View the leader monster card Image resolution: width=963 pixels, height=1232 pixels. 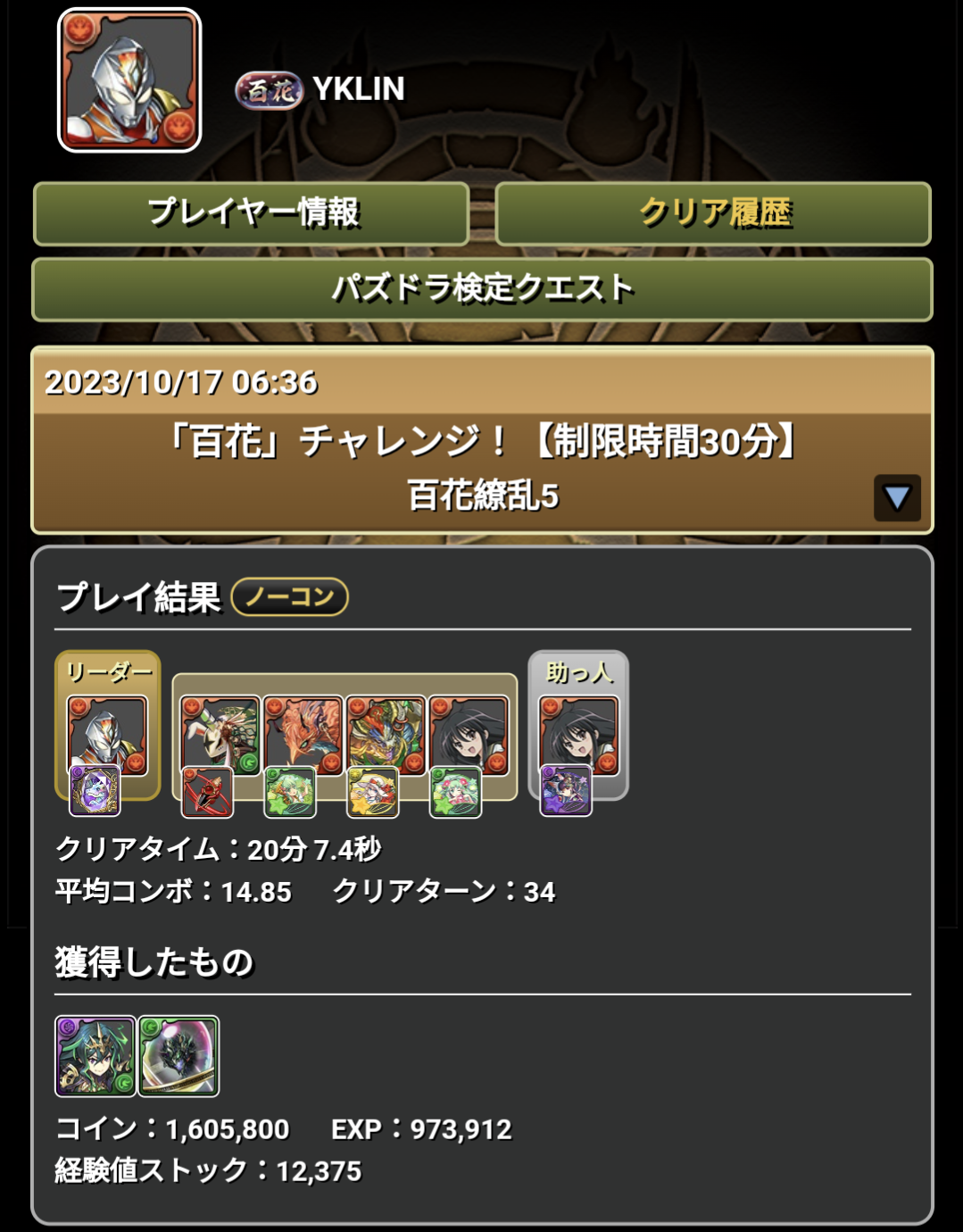[x=107, y=734]
